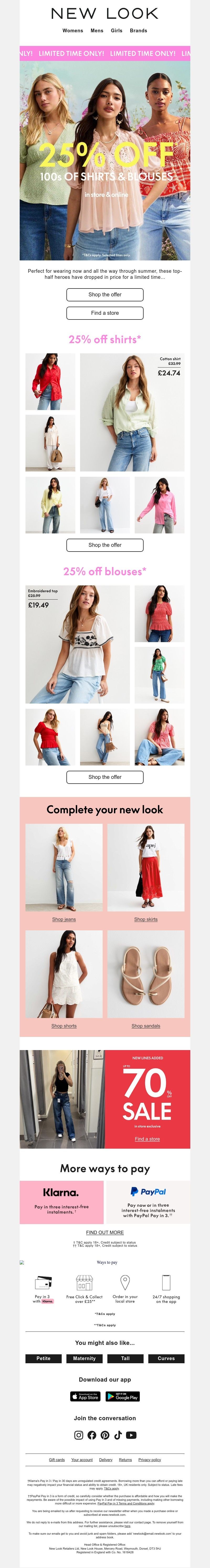
Task: Open the Shop skirts link
Action: [145, 919]
